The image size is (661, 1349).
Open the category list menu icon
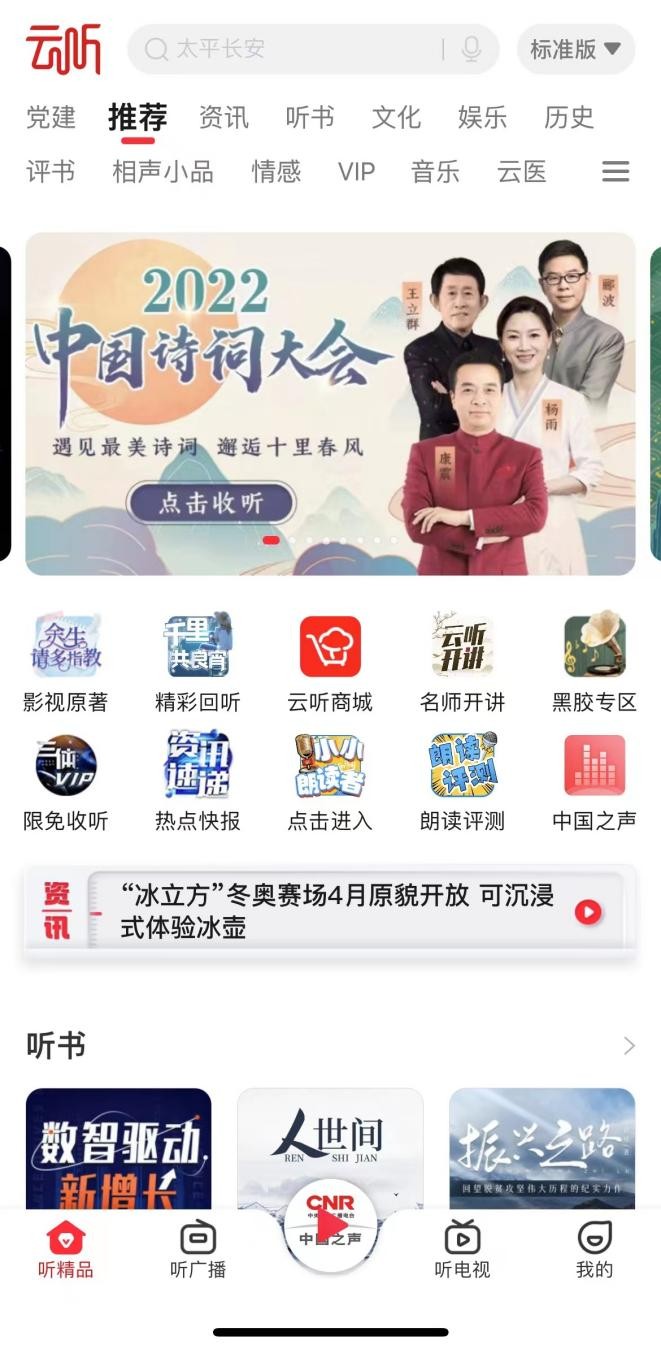615,172
